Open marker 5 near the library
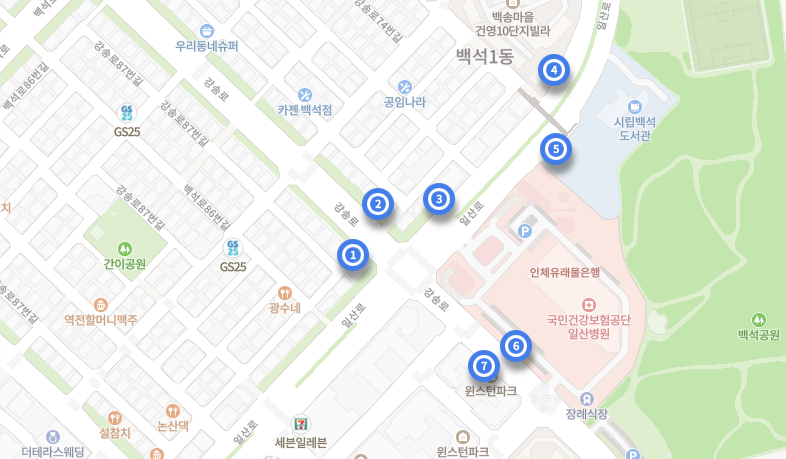Viewport: 786px width, 459px height. point(556,149)
